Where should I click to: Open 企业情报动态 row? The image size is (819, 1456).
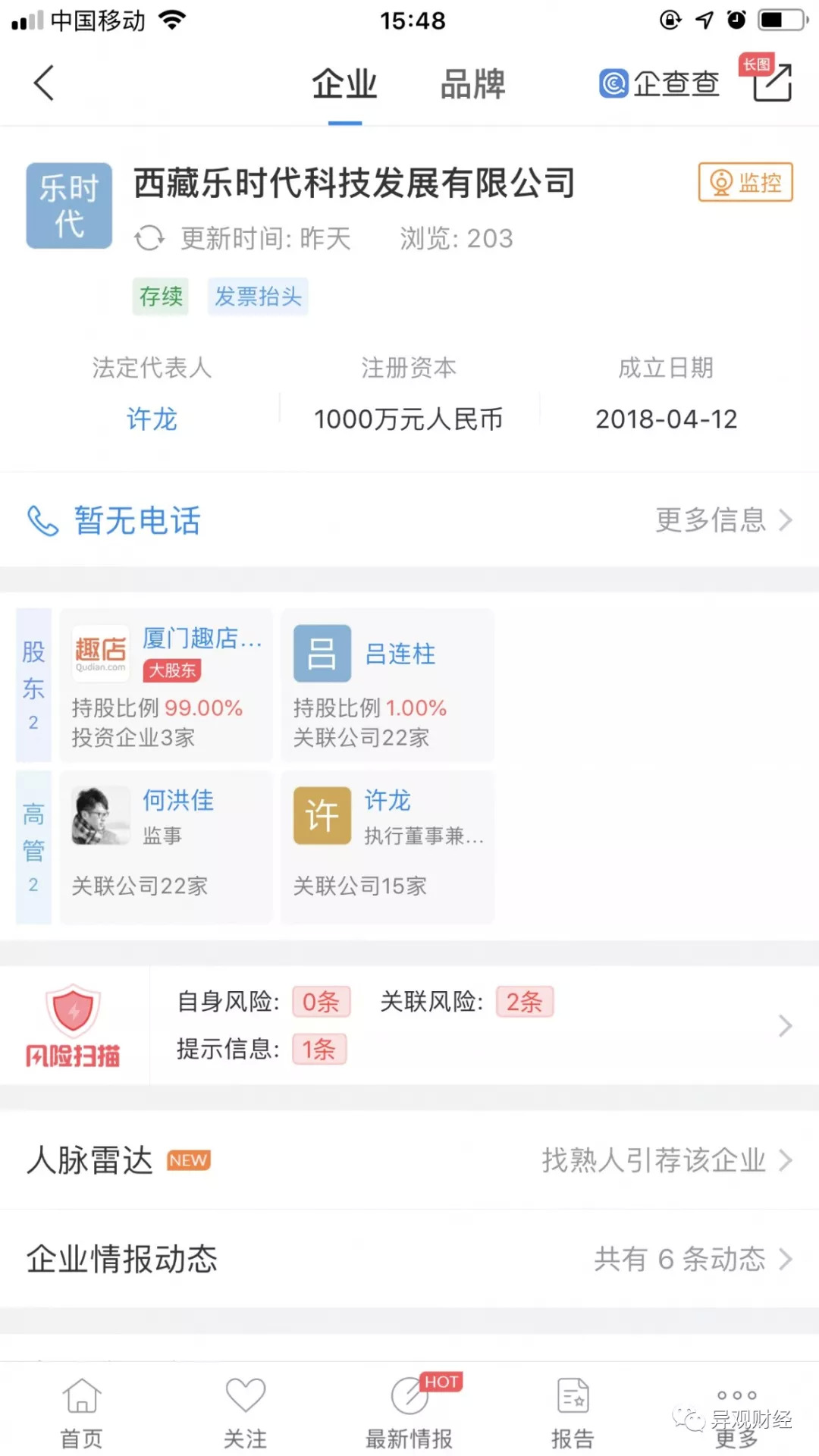[x=409, y=1259]
